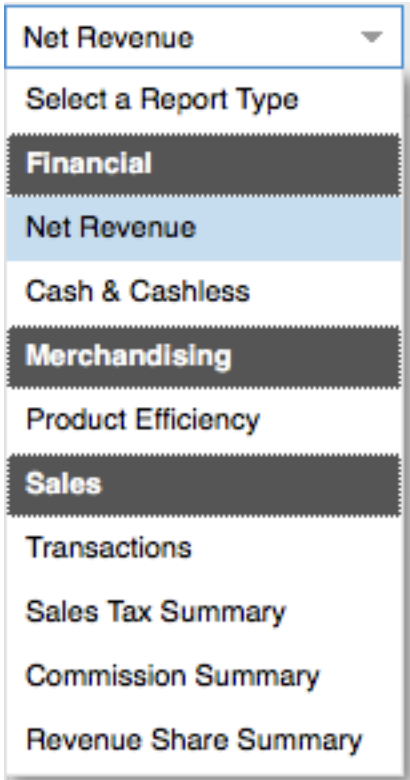Choose Product Efficiency report type

pyautogui.click(x=204, y=420)
